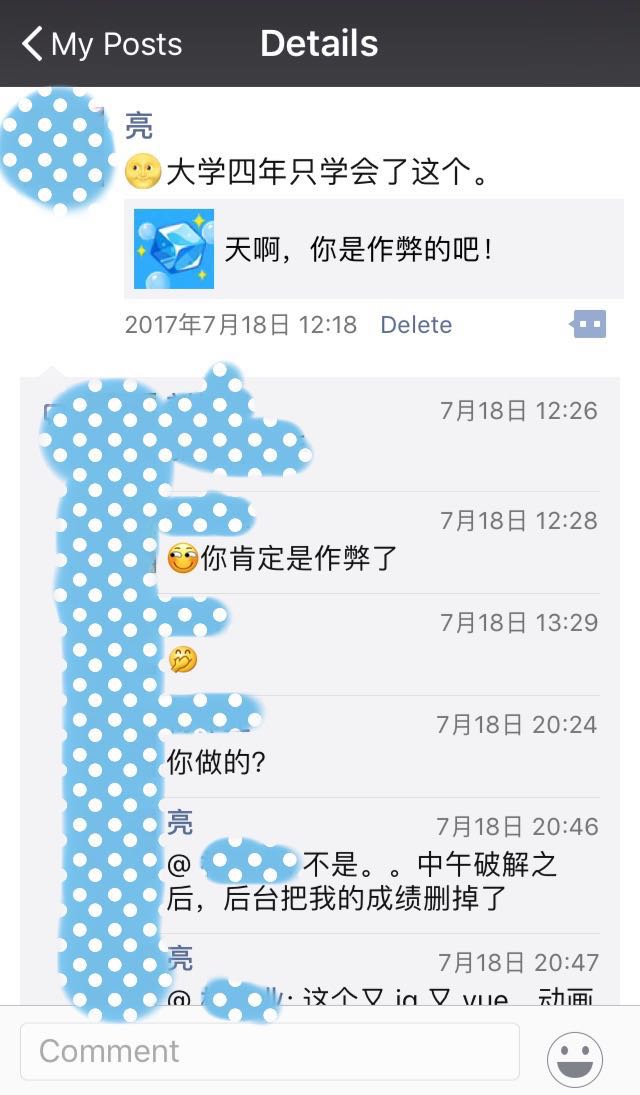Open the emoji picker
Viewport: 640px width, 1095px height.
pos(575,1057)
